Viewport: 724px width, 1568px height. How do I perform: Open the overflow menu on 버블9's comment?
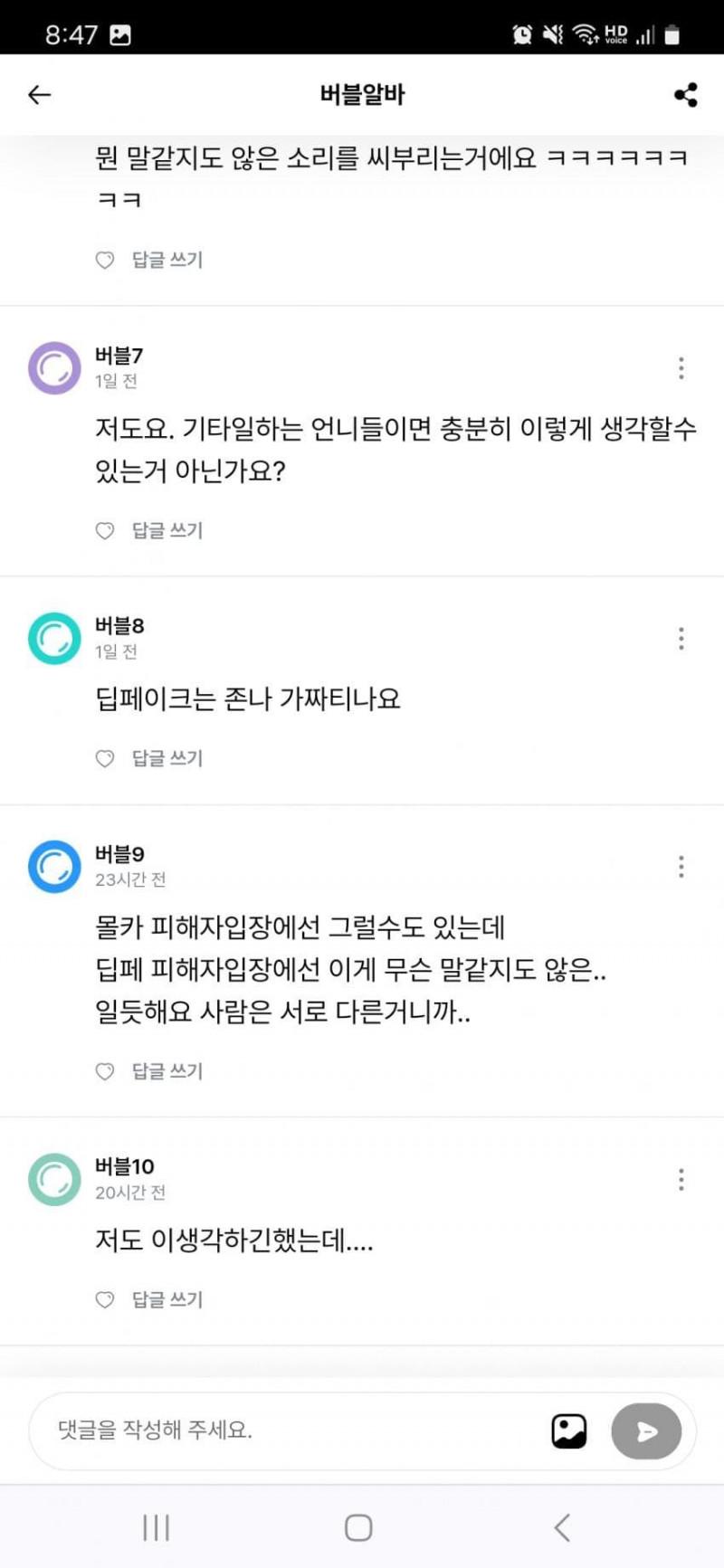[681, 867]
